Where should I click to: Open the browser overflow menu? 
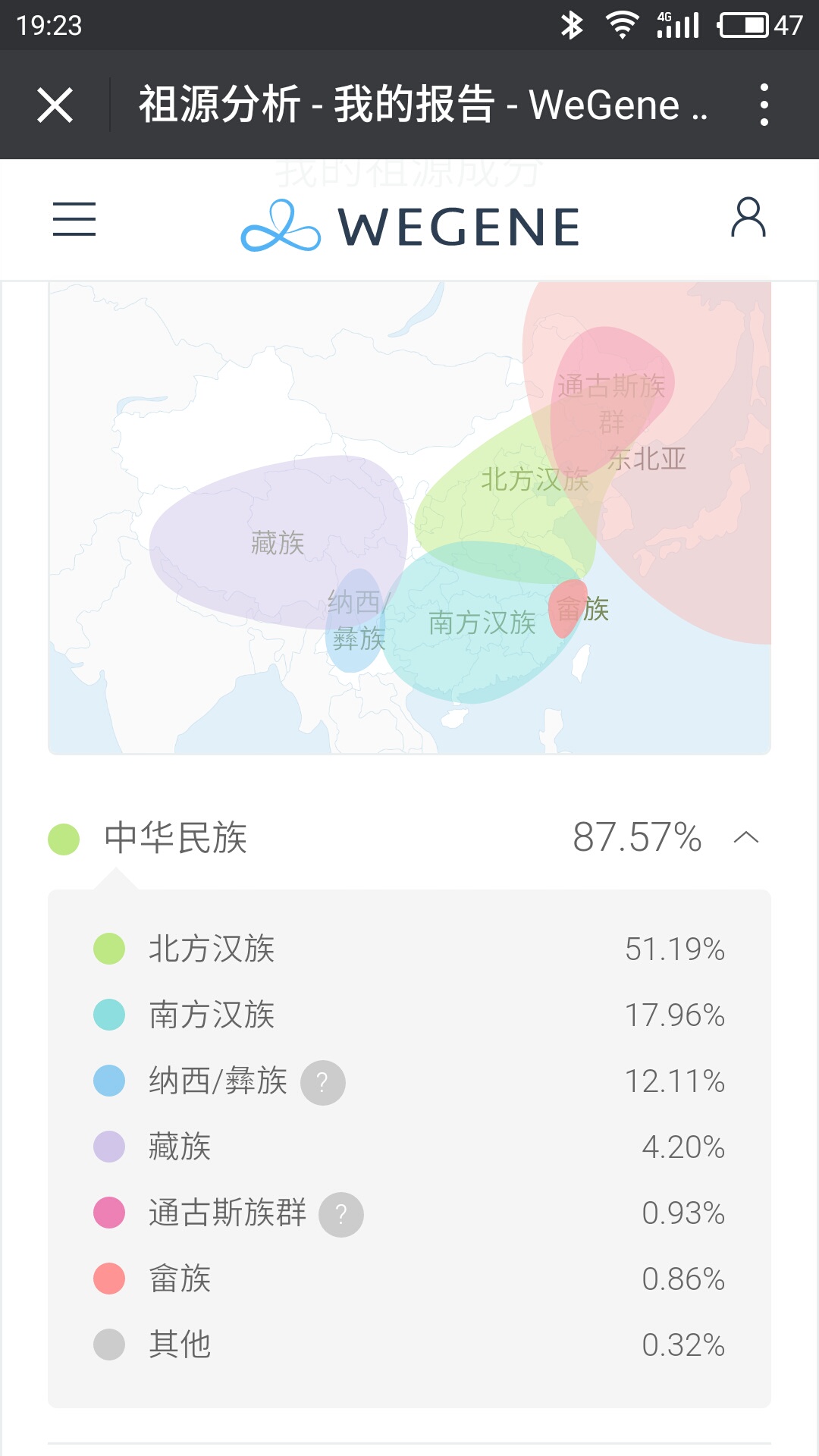click(764, 105)
